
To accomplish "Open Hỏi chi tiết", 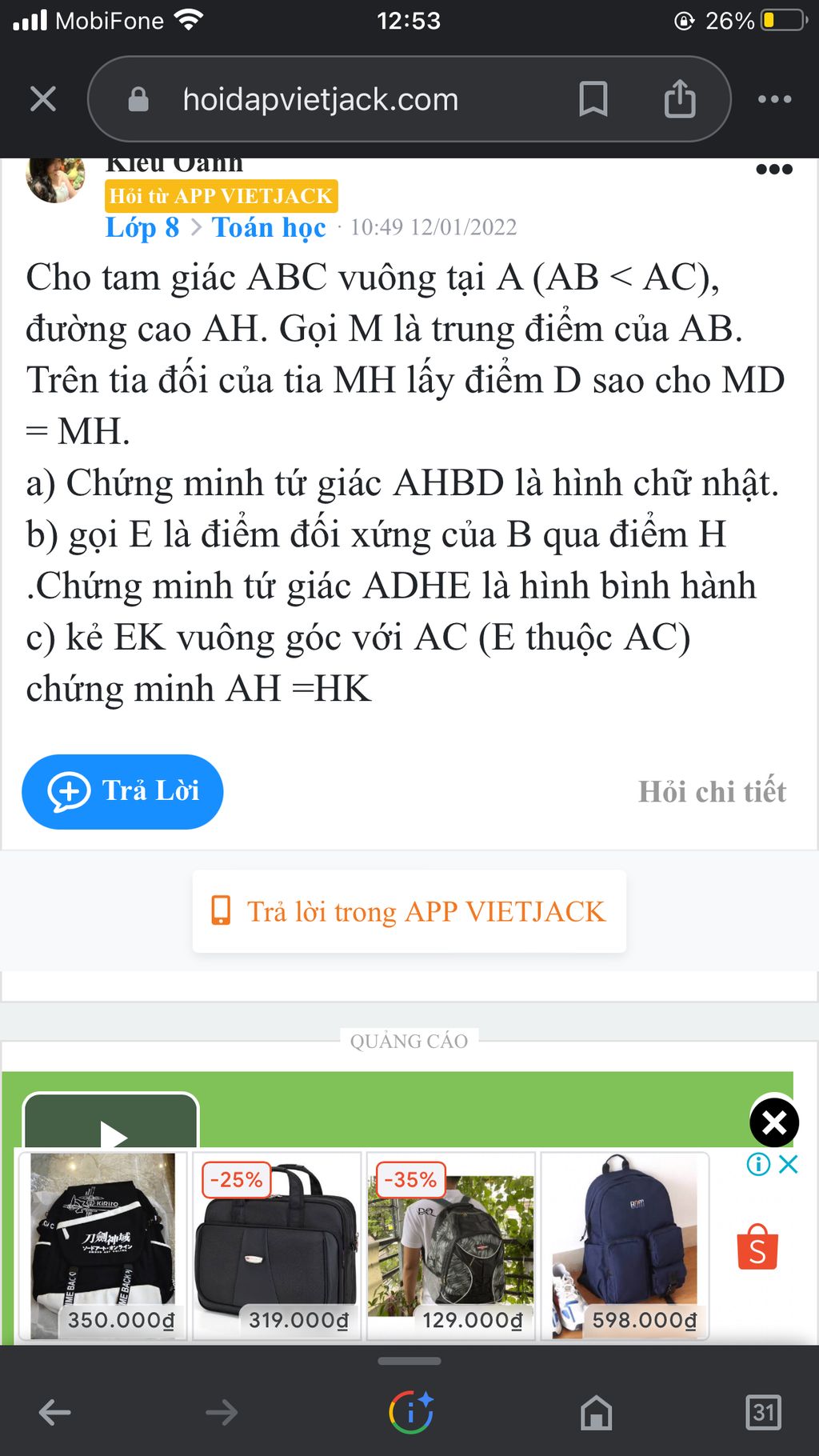I will tap(712, 791).
